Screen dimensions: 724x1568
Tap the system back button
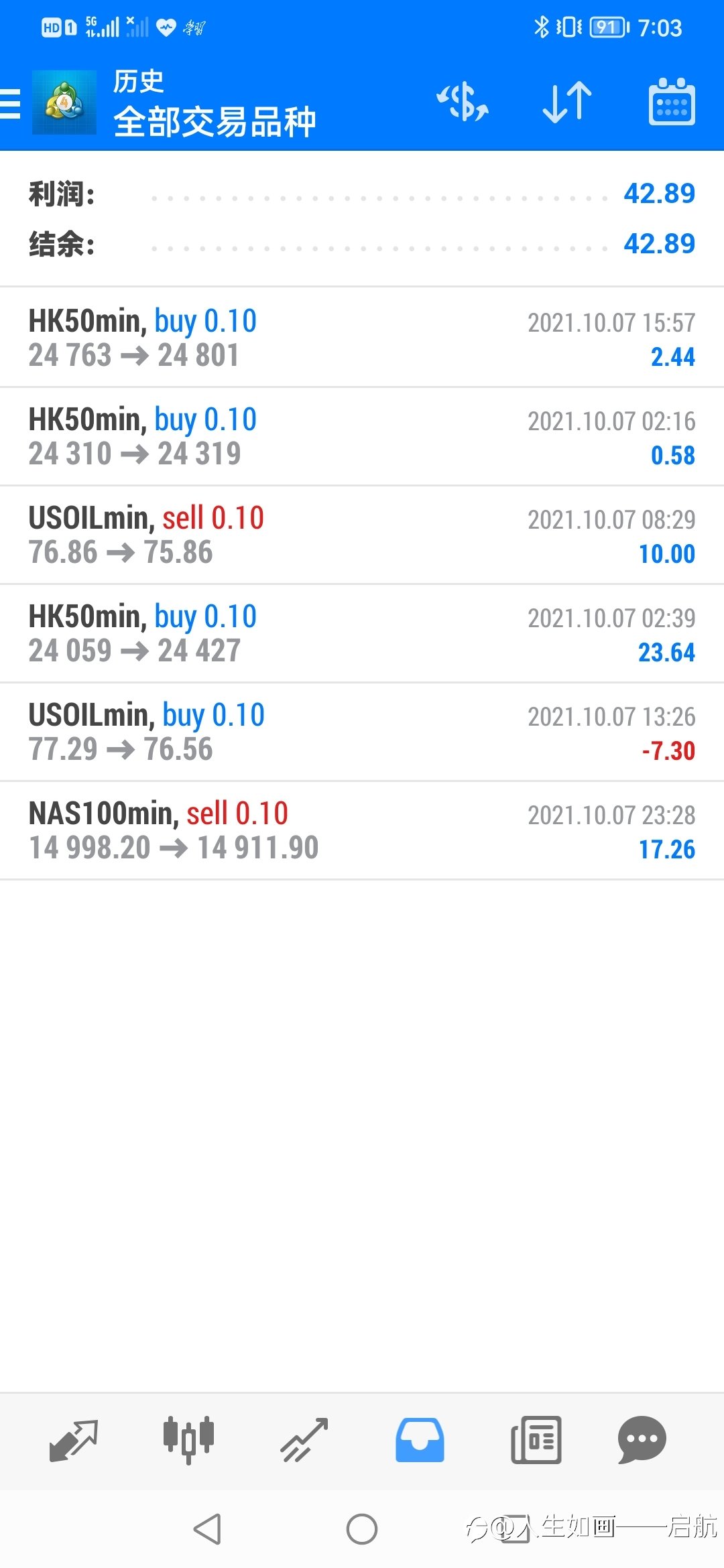click(x=207, y=1529)
